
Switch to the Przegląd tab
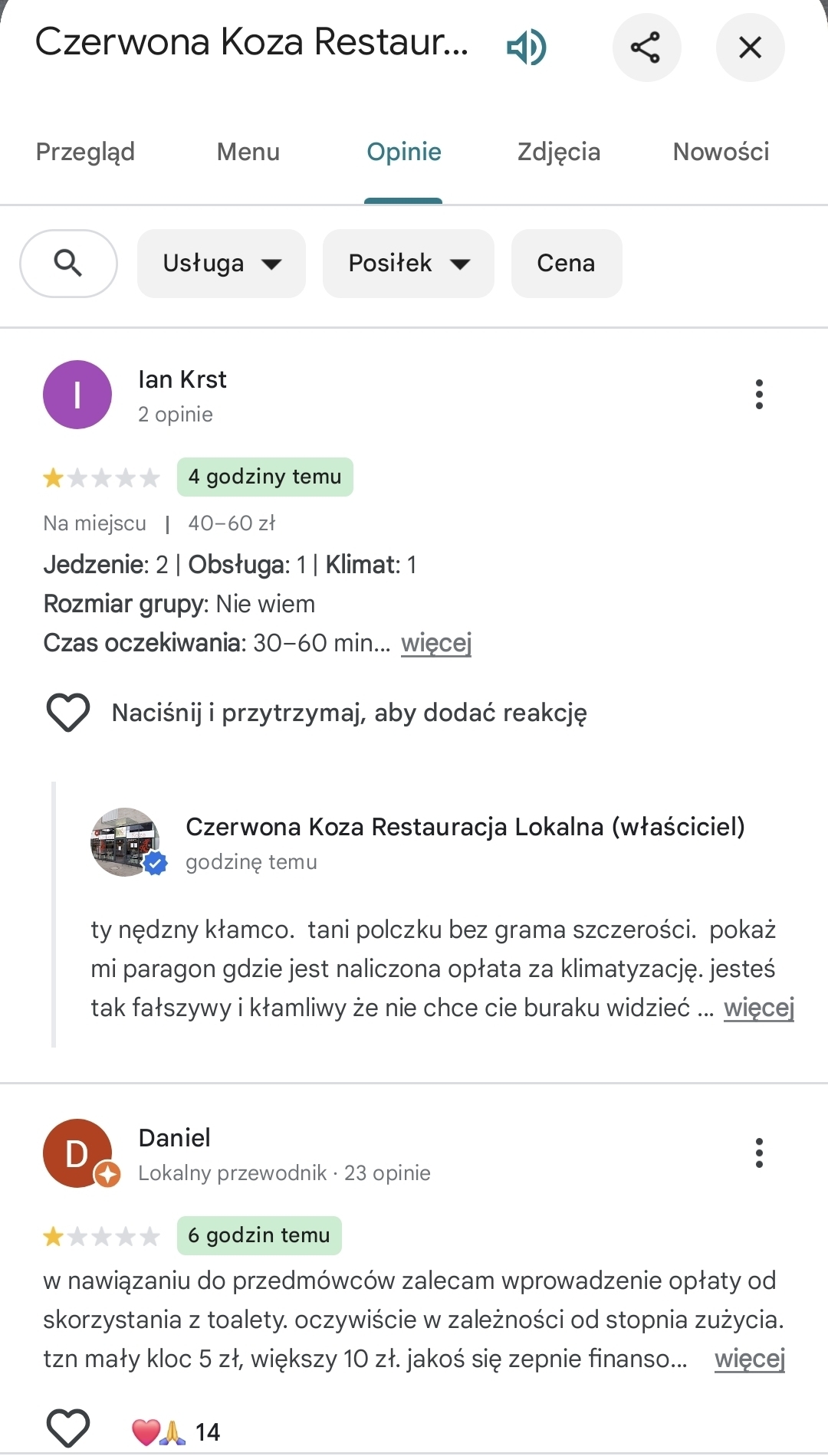coord(85,152)
